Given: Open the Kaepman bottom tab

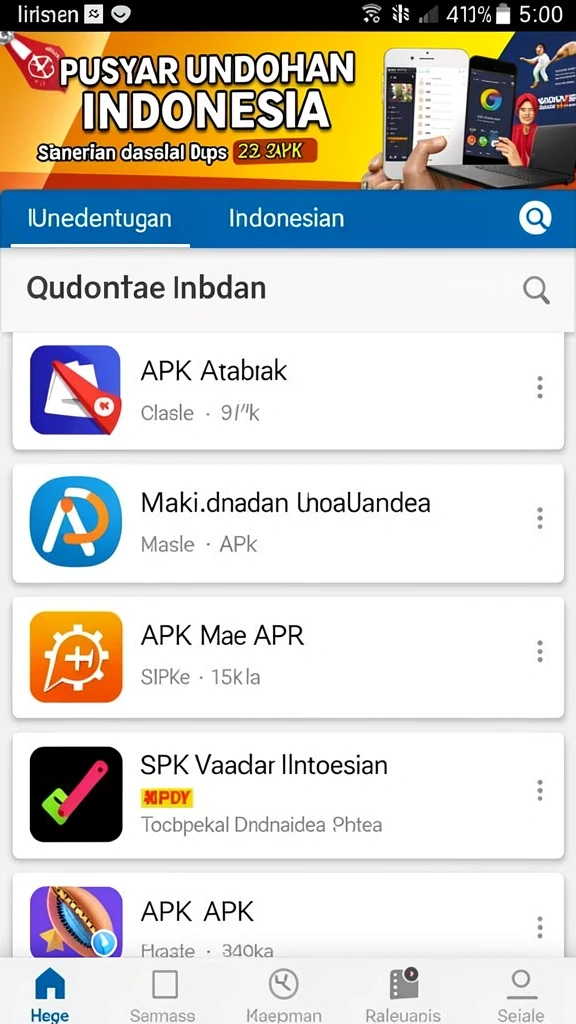Looking at the screenshot, I should coord(283,993).
